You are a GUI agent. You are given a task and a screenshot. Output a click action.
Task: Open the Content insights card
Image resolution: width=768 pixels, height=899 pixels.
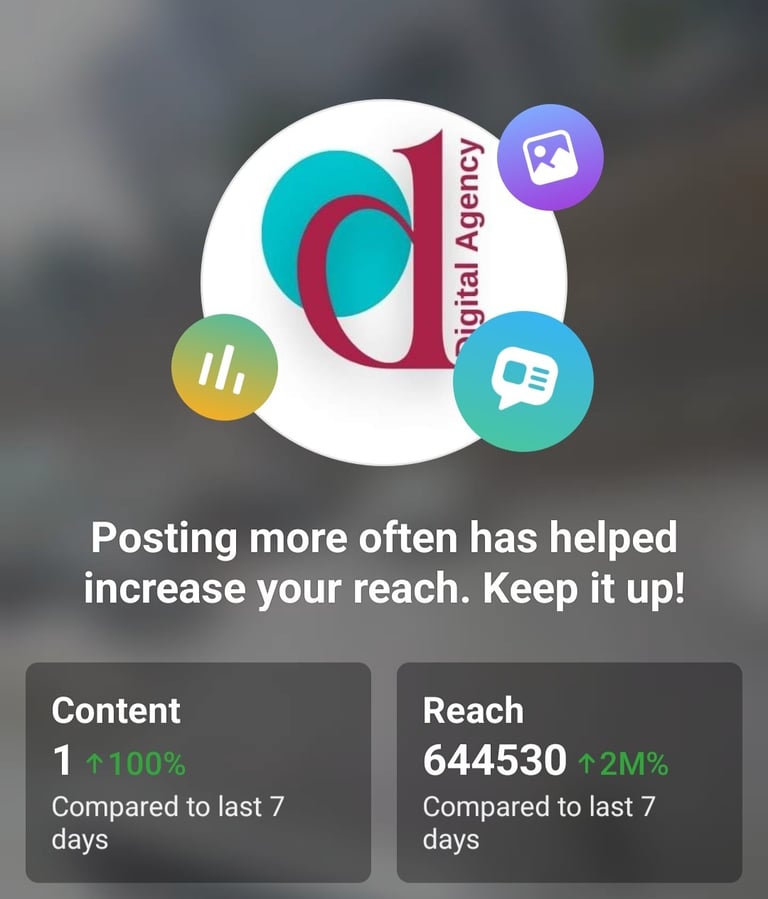(198, 772)
